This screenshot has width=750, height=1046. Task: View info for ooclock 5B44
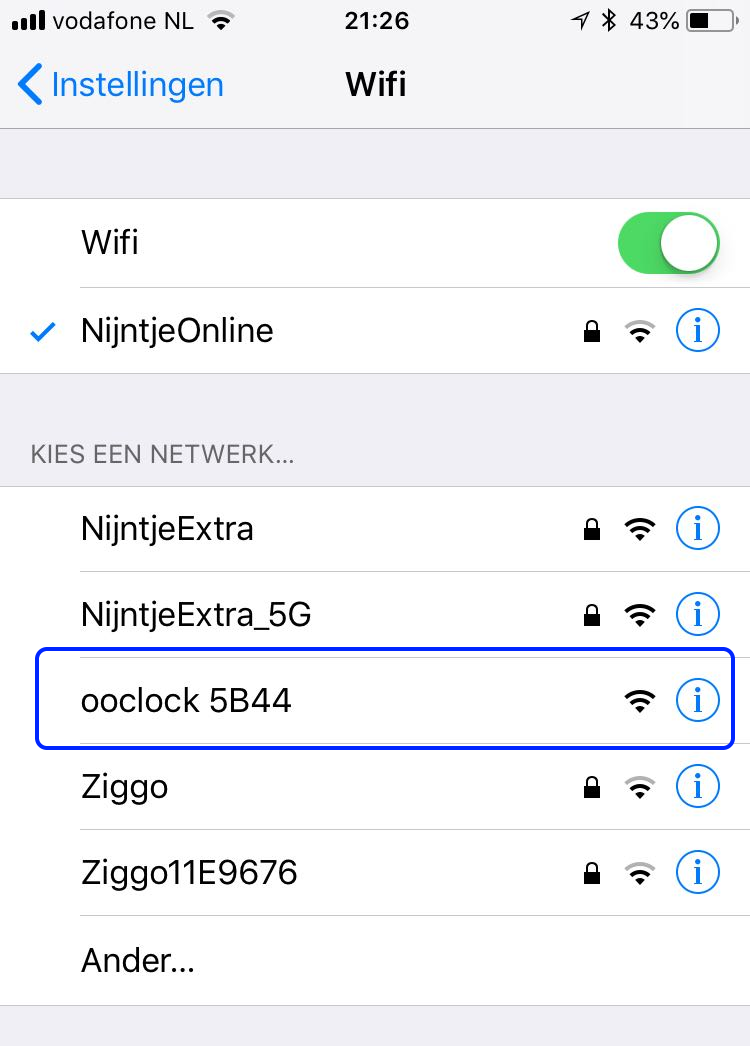697,701
